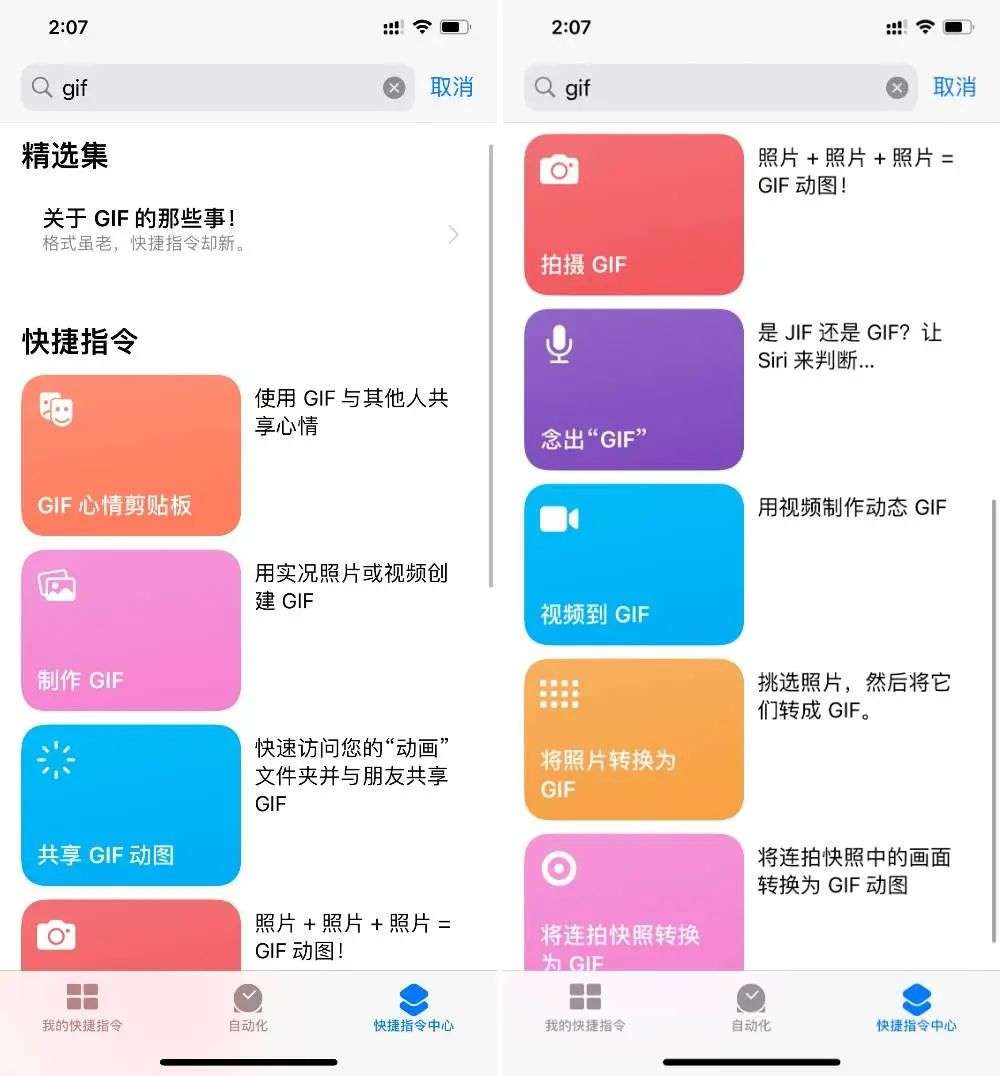
Task: Clear the gif search text in left screen
Action: point(394,88)
